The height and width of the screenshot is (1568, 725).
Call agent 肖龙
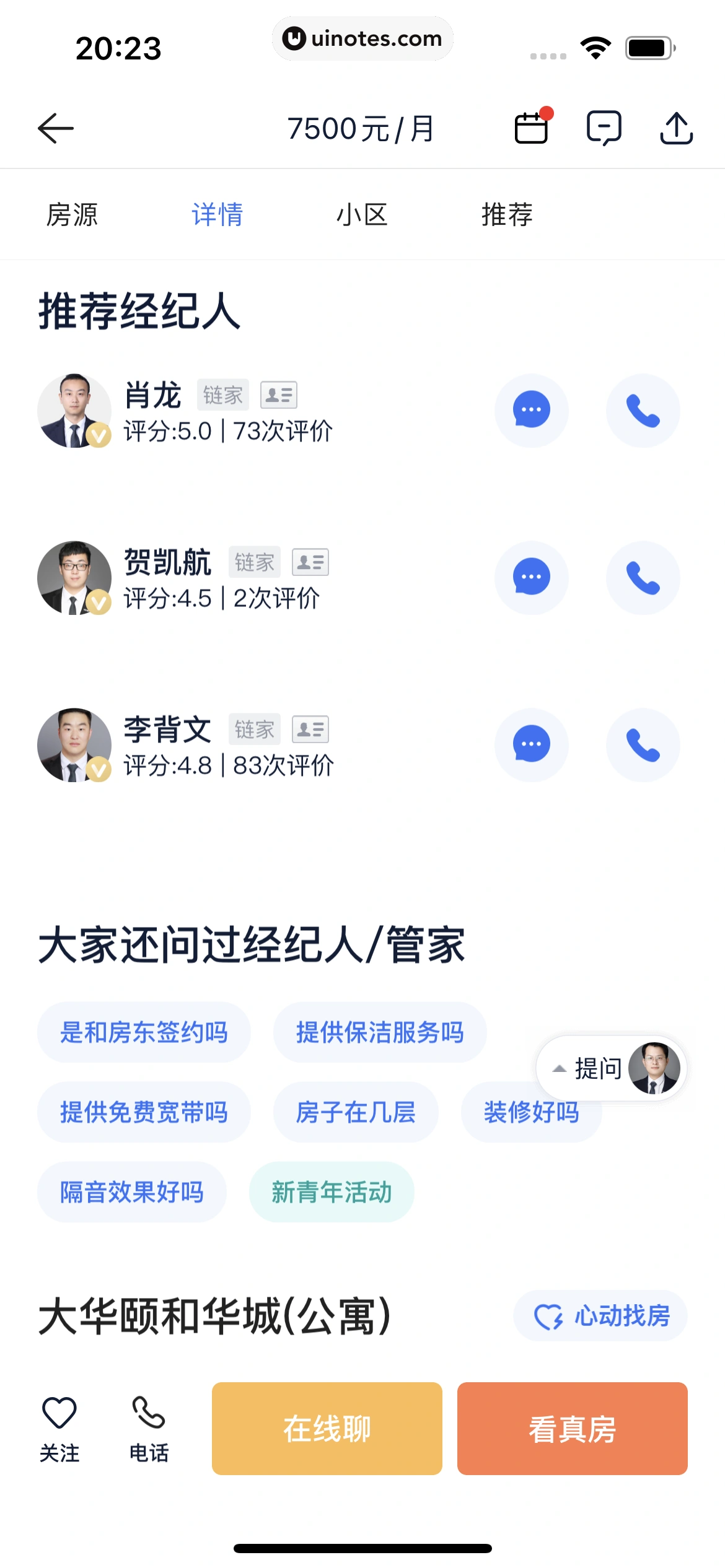tap(643, 410)
